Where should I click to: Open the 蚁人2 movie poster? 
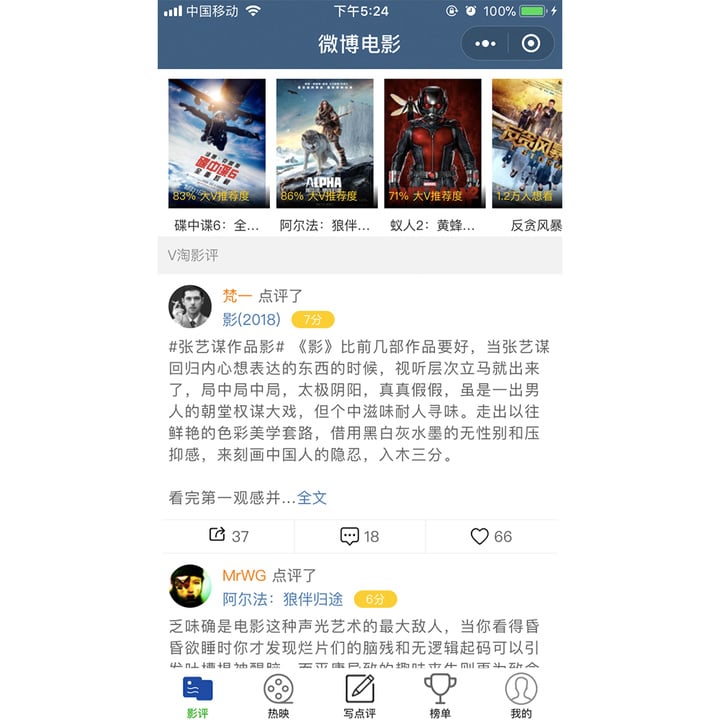[433, 143]
